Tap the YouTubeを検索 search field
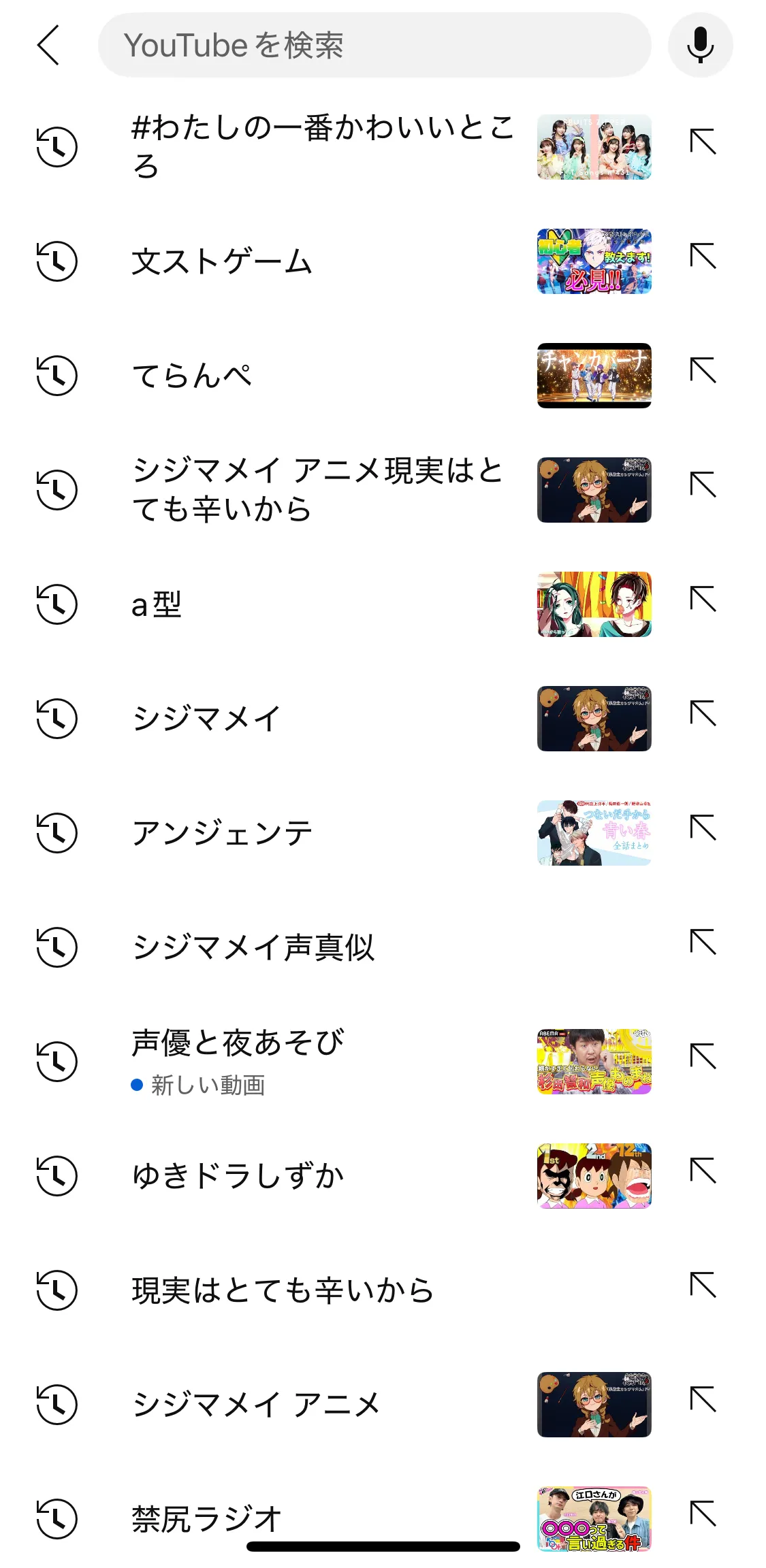Screen dimensions: 766x1568 374,45
